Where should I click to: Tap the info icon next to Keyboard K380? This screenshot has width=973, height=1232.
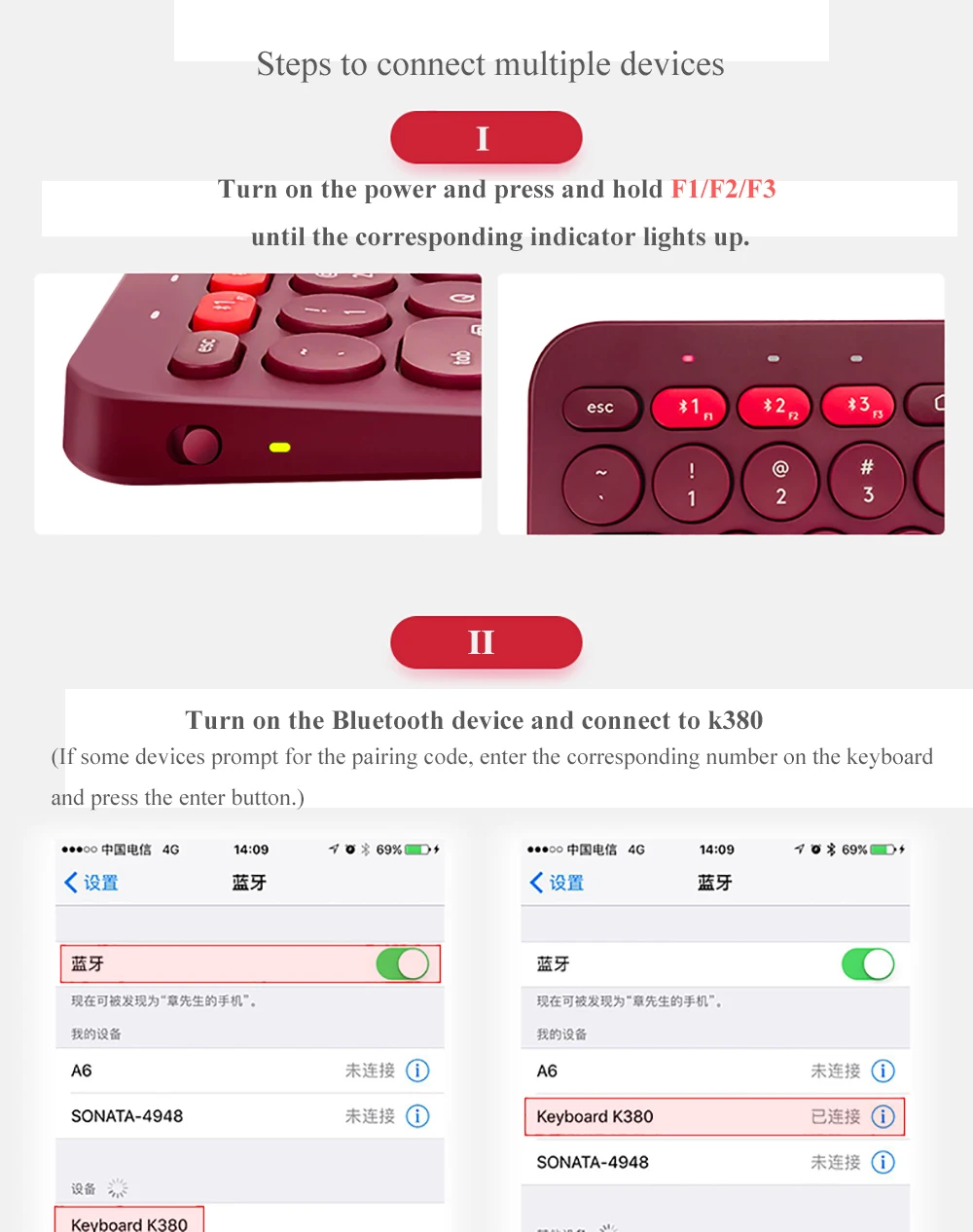[883, 1116]
